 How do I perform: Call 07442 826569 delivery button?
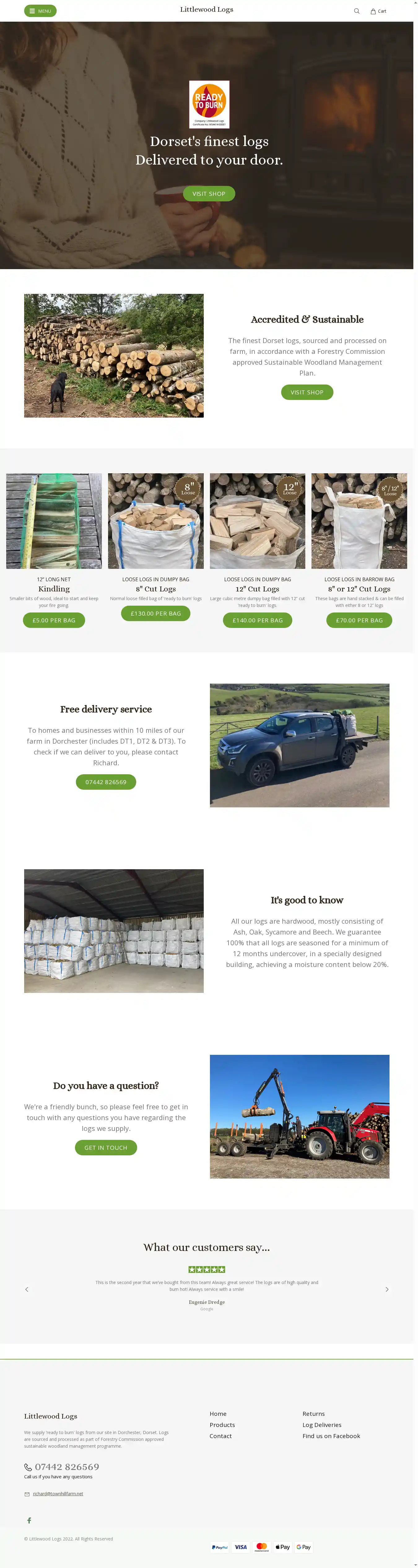105,782
